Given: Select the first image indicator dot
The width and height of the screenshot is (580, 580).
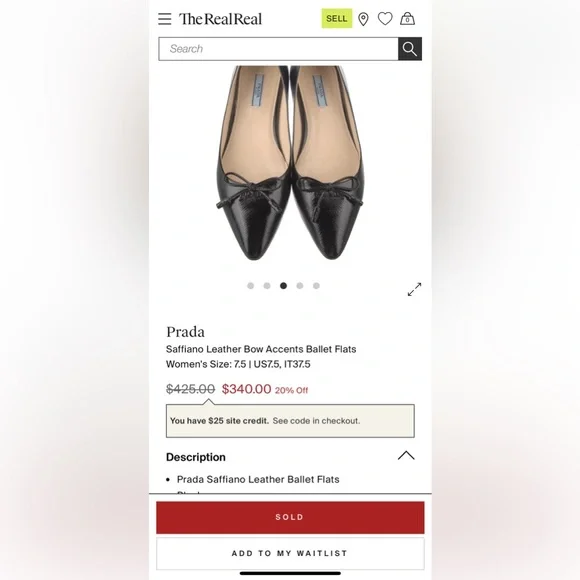Looking at the screenshot, I should (x=250, y=286).
